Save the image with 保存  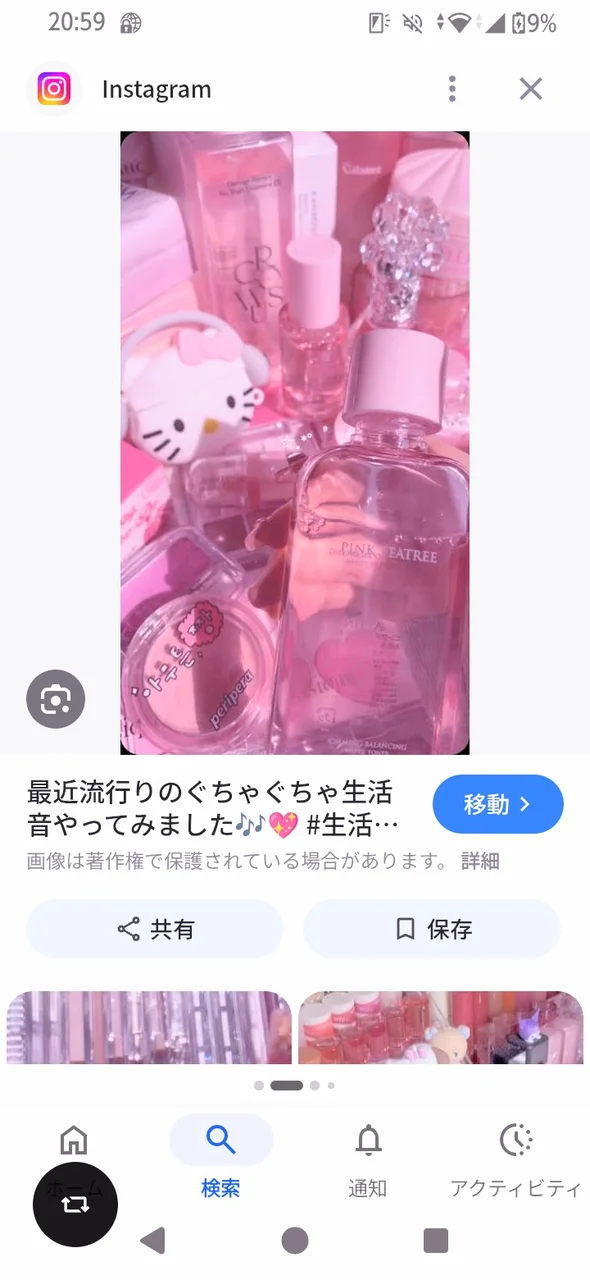pos(432,929)
